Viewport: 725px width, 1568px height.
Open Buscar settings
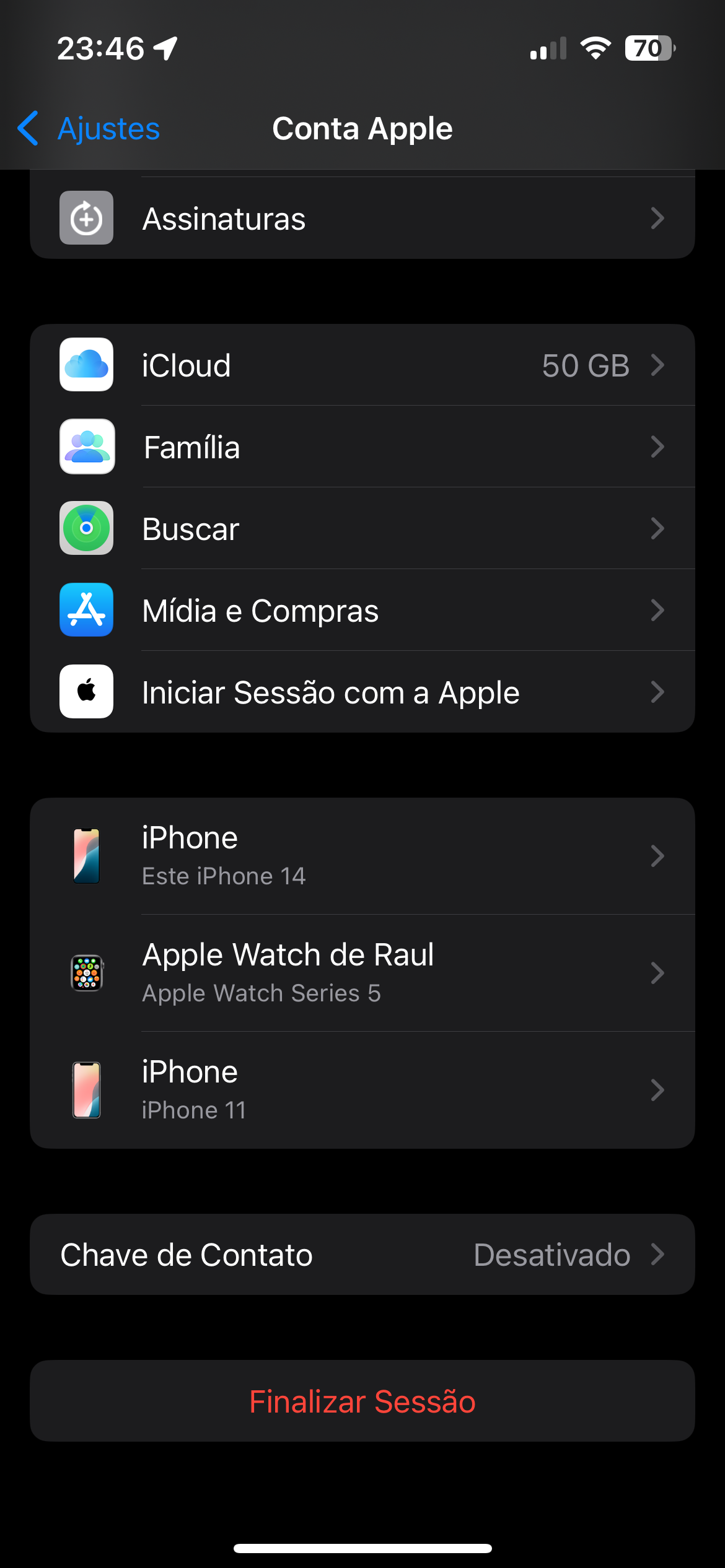click(362, 529)
